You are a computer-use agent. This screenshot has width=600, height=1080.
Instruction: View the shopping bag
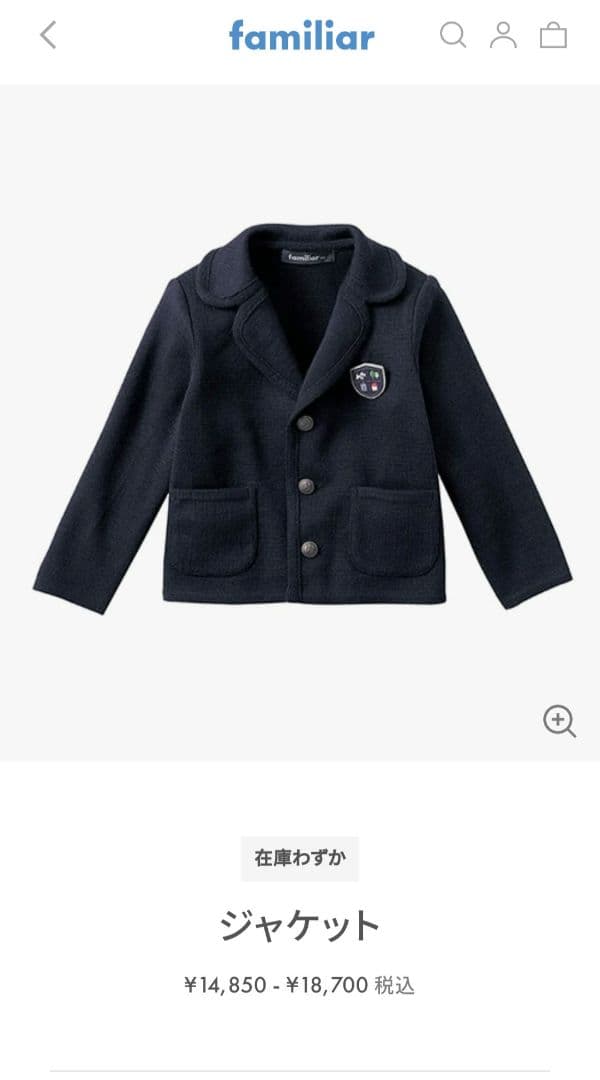tap(553, 36)
